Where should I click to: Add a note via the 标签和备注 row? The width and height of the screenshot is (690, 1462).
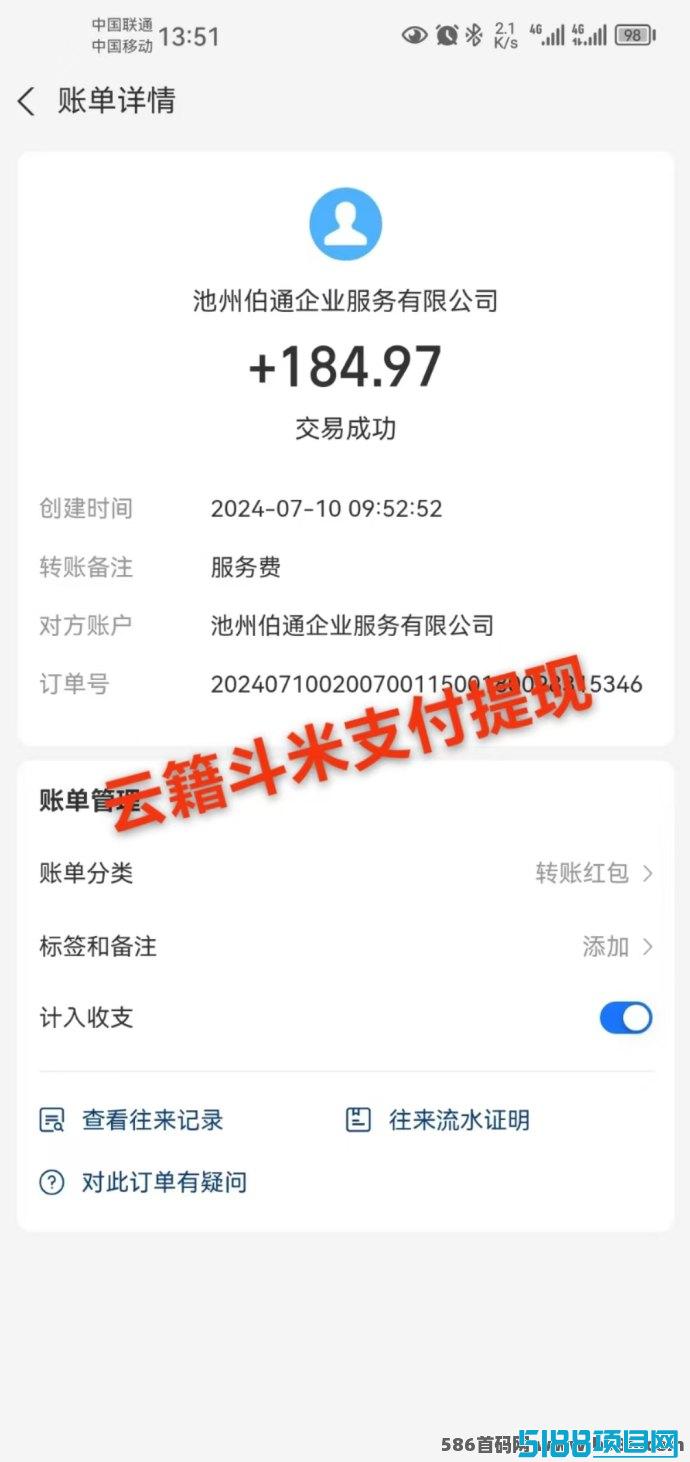point(345,946)
